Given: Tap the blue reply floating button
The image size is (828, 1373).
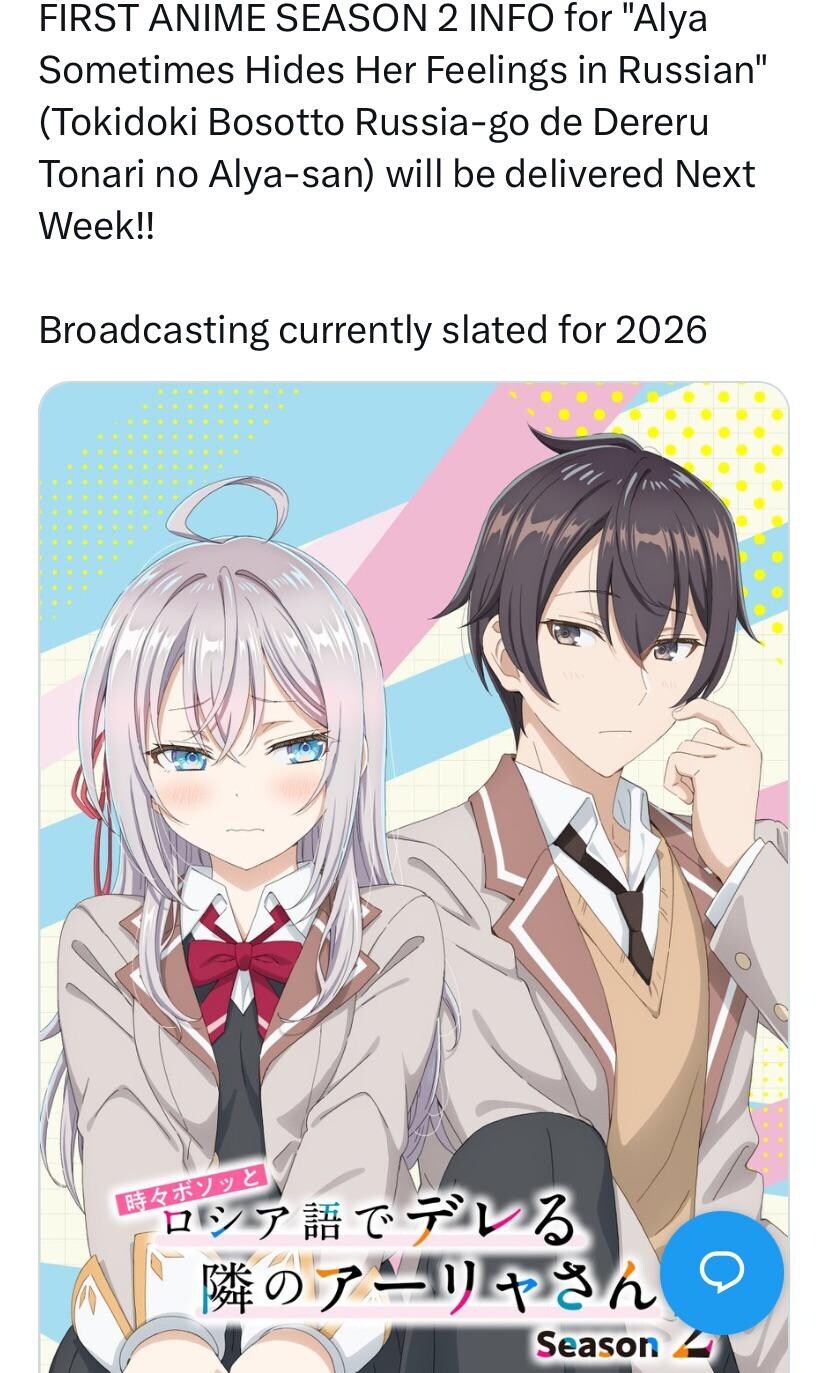Looking at the screenshot, I should (721, 1271).
